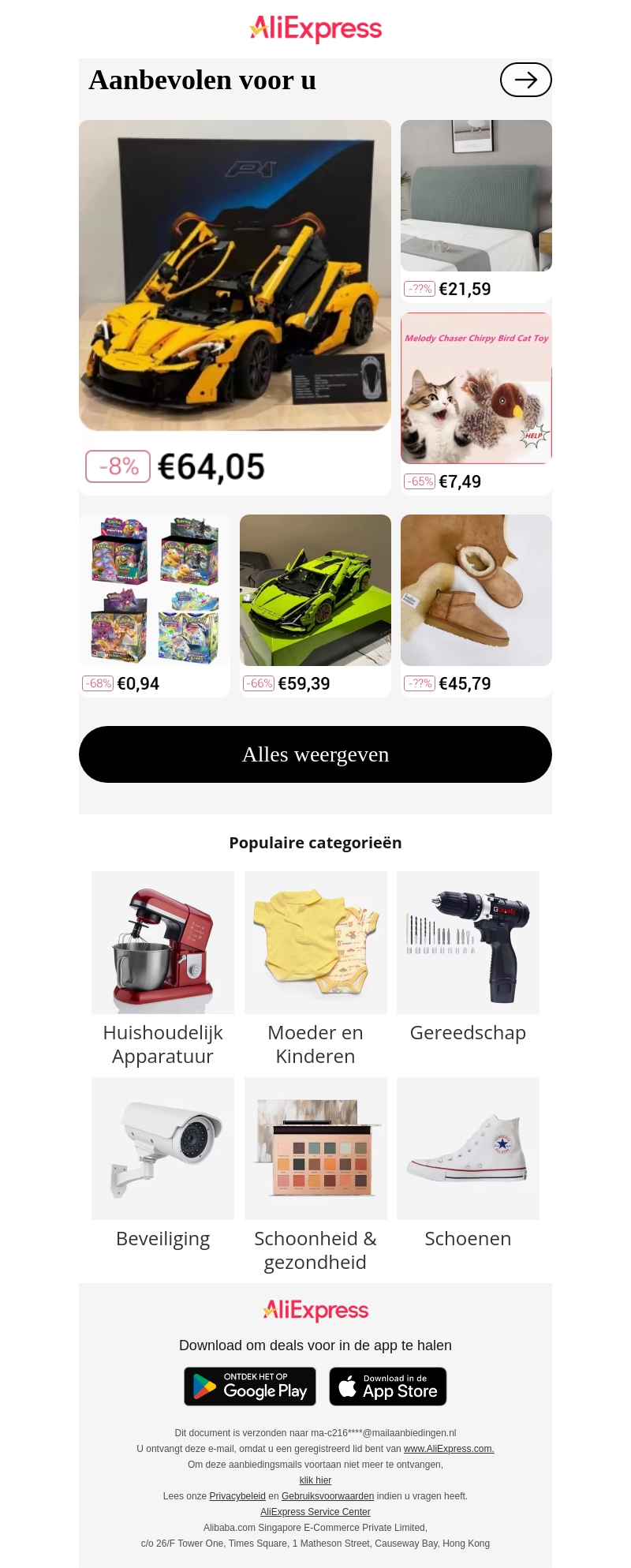The height and width of the screenshot is (1568, 631).
Task: Tap the arrow next to Aanbevolen voor u
Action: click(525, 80)
